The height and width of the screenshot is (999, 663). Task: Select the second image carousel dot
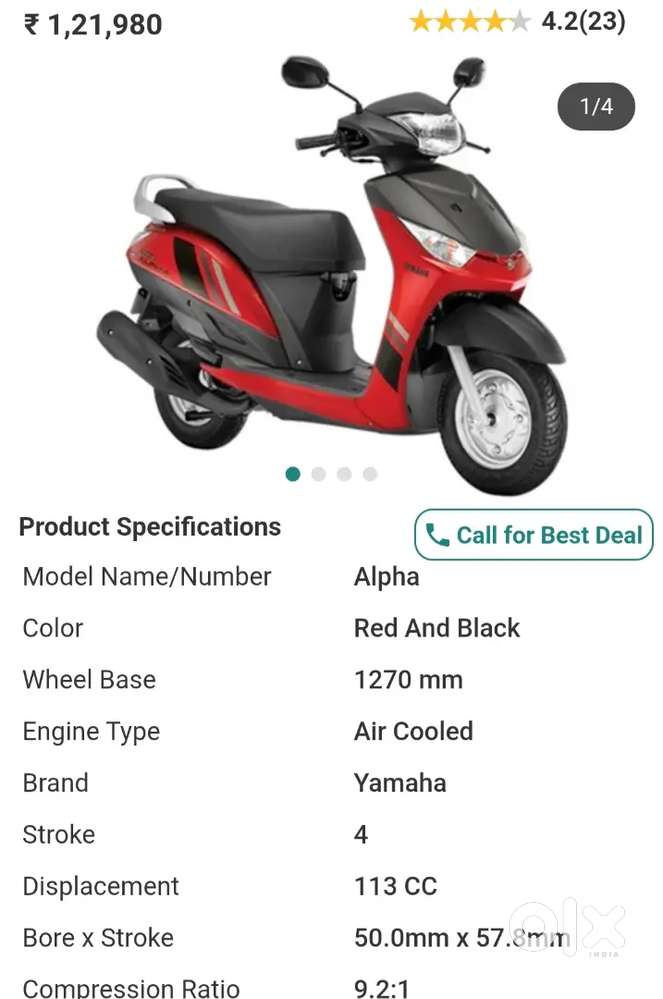[x=319, y=474]
